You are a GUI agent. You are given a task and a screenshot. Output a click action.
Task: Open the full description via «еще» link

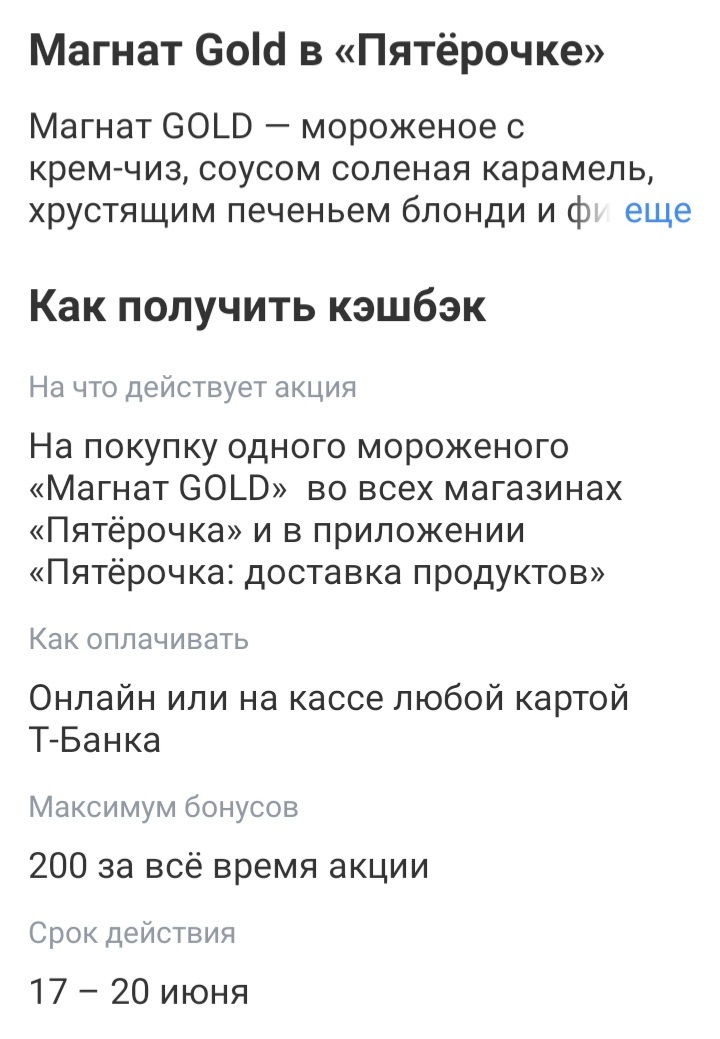[x=658, y=212]
